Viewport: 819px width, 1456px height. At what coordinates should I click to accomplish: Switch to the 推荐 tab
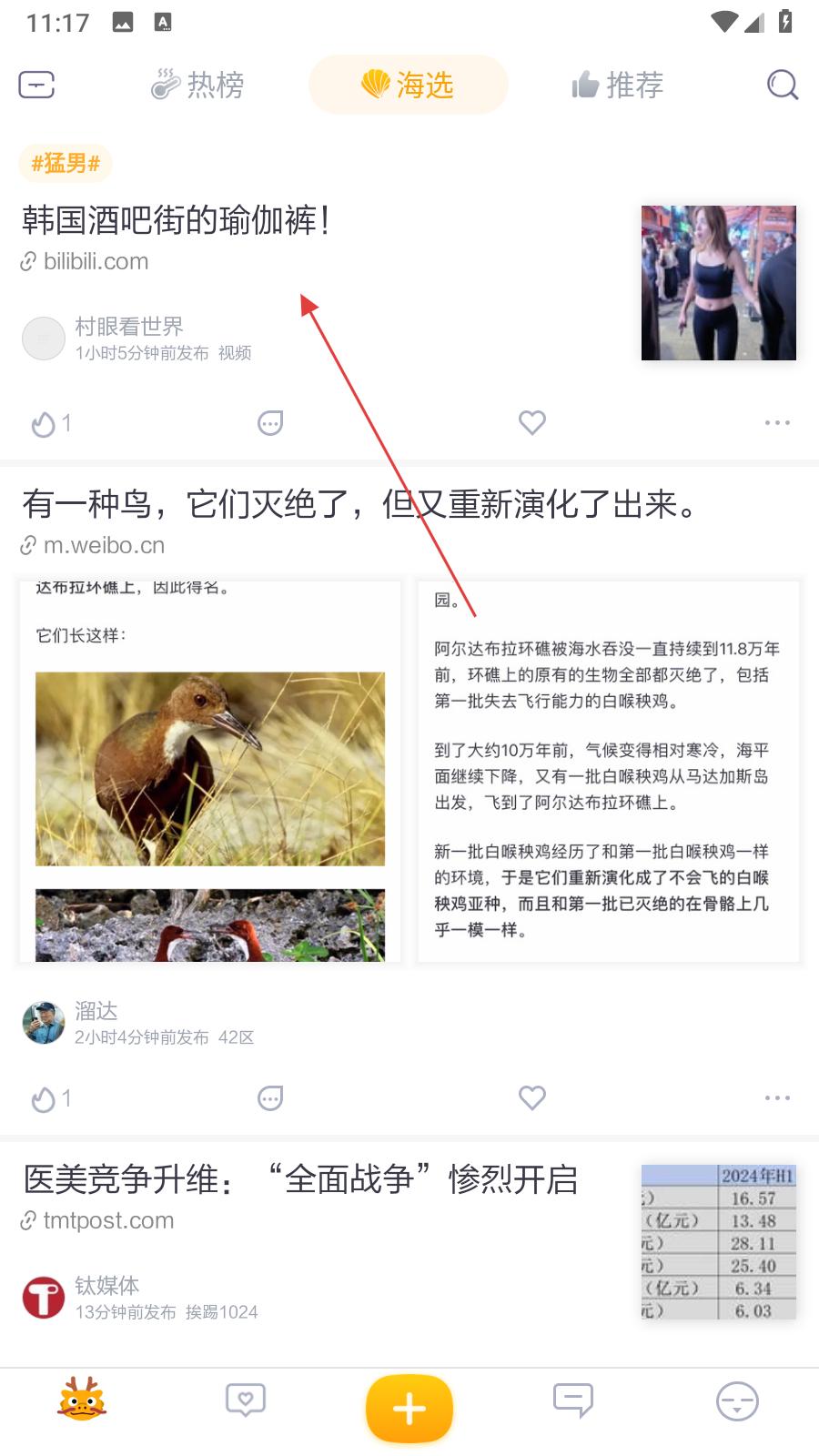click(x=618, y=85)
